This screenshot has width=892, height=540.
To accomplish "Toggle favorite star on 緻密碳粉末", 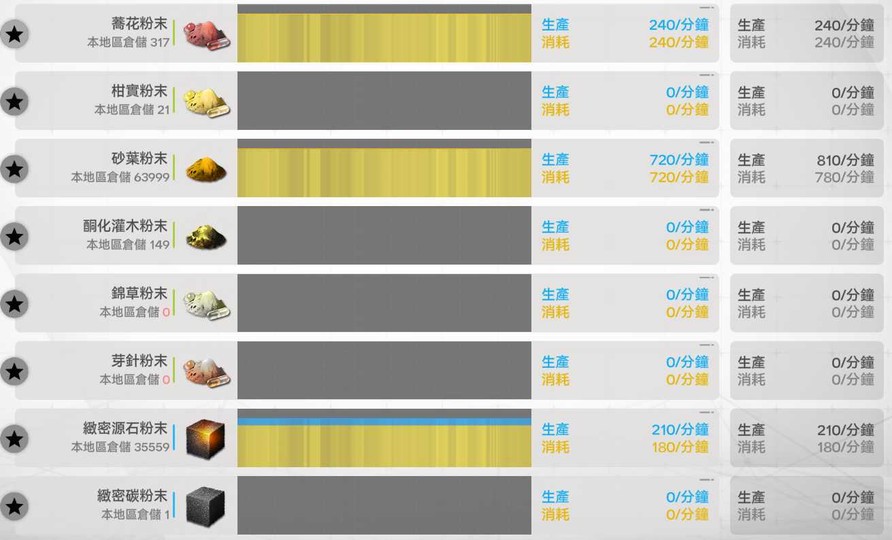I will (x=14, y=506).
